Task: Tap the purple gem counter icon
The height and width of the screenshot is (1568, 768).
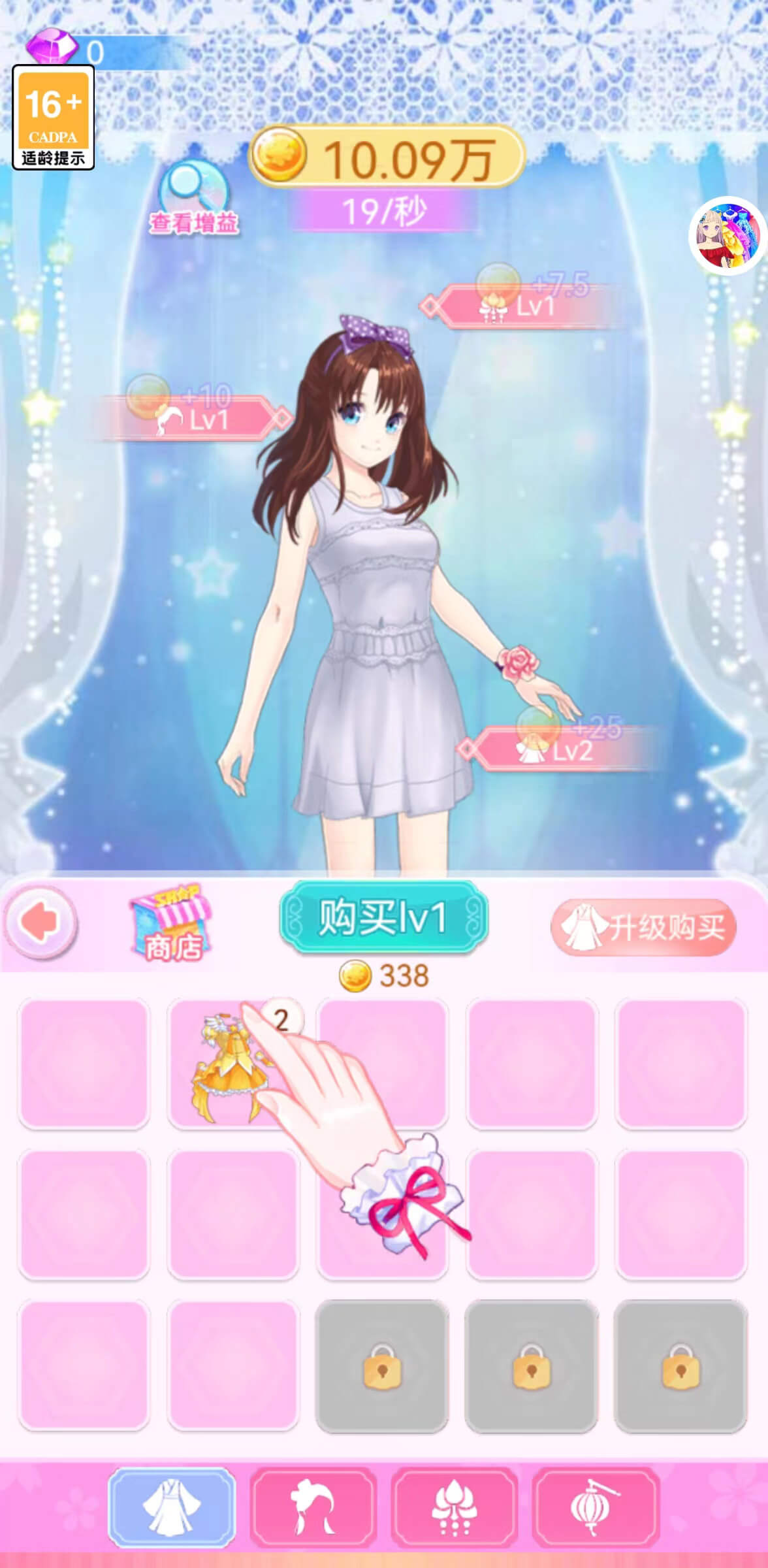Action: coord(52,46)
